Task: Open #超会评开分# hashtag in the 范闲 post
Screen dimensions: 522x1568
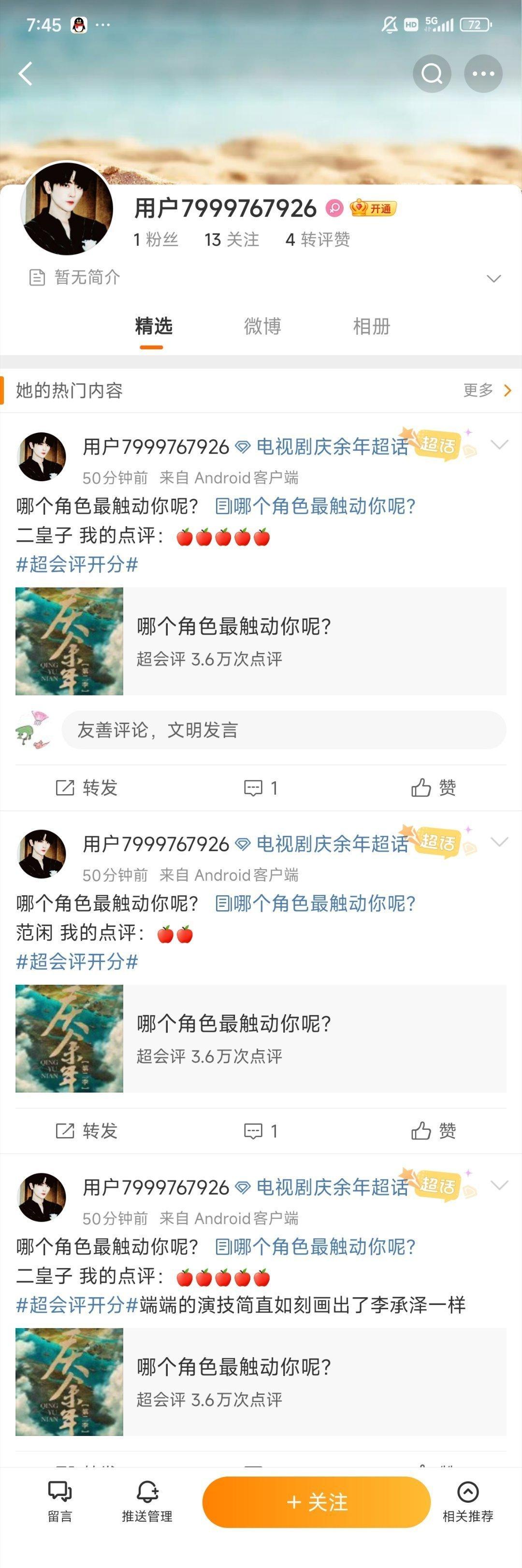Action: (77, 962)
